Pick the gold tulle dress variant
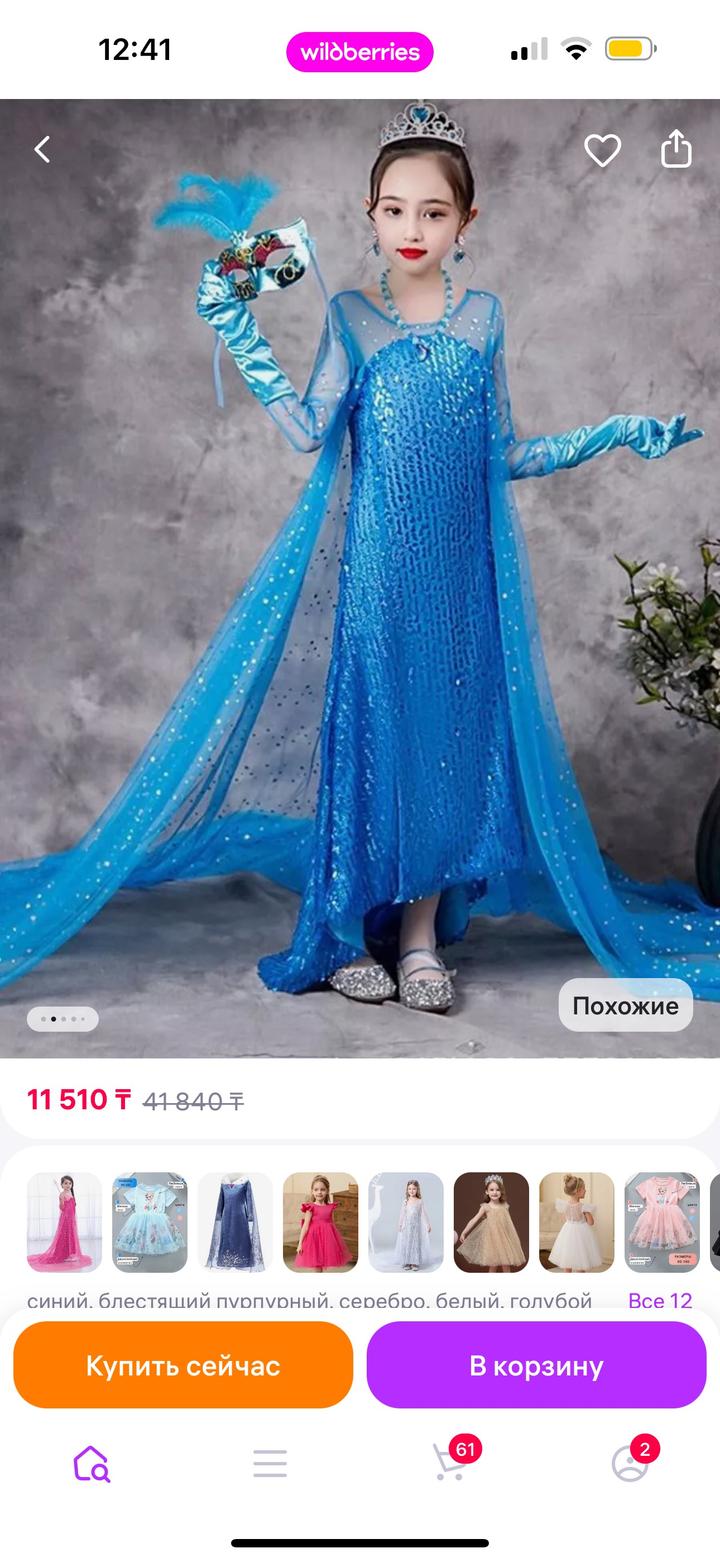The height and width of the screenshot is (1561, 720). 491,1222
